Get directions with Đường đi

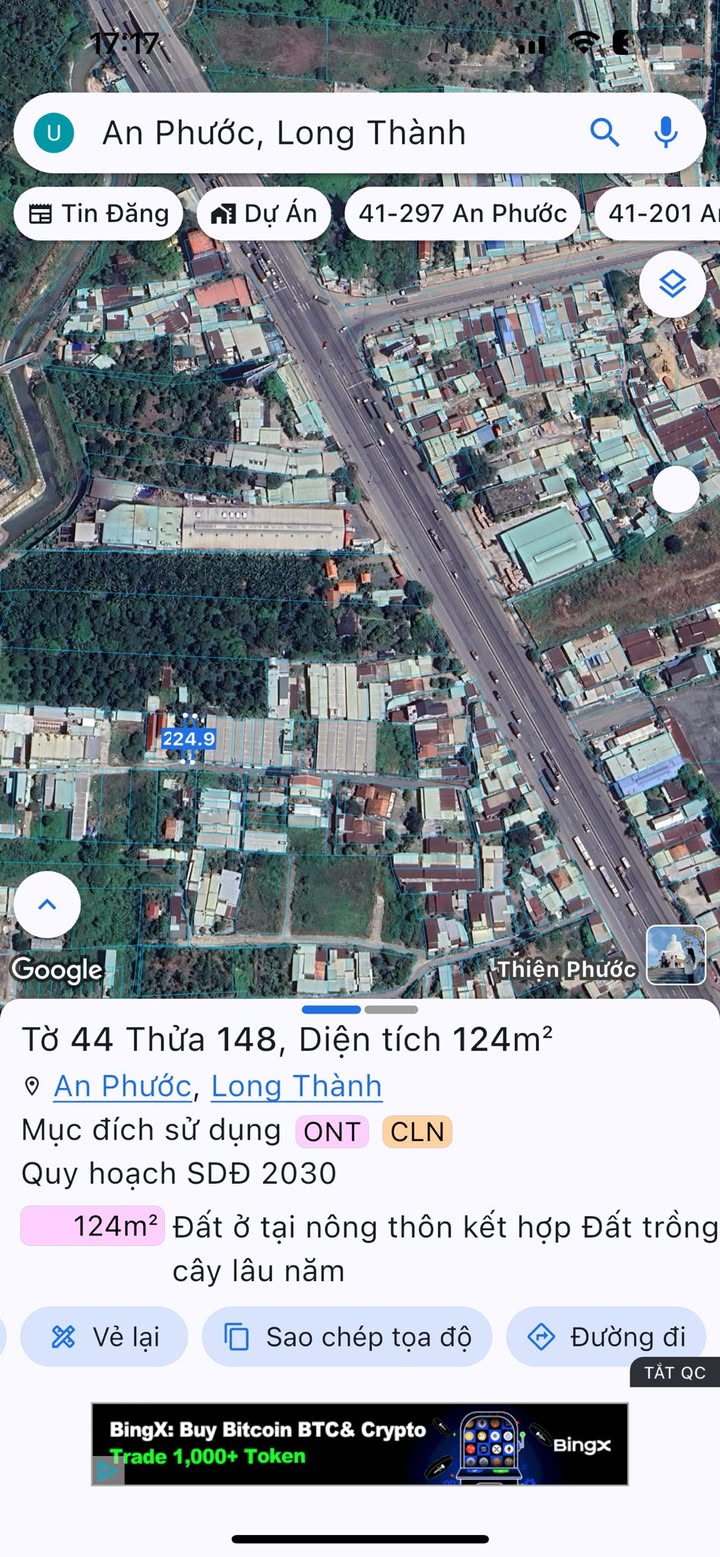[608, 1337]
